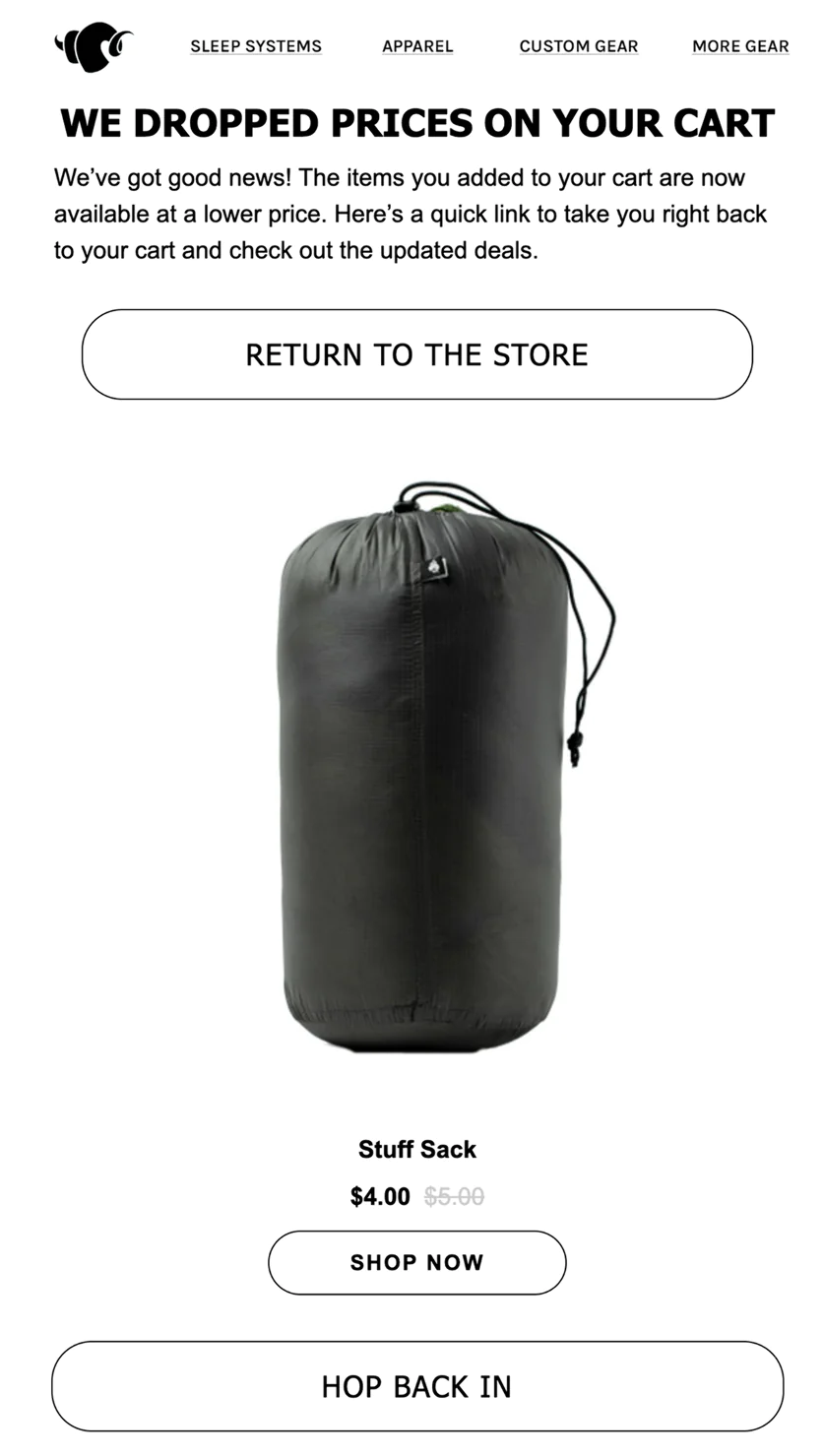Click the crossed-out $5.00 original price
This screenshot has width=823, height=1456.
(454, 1196)
